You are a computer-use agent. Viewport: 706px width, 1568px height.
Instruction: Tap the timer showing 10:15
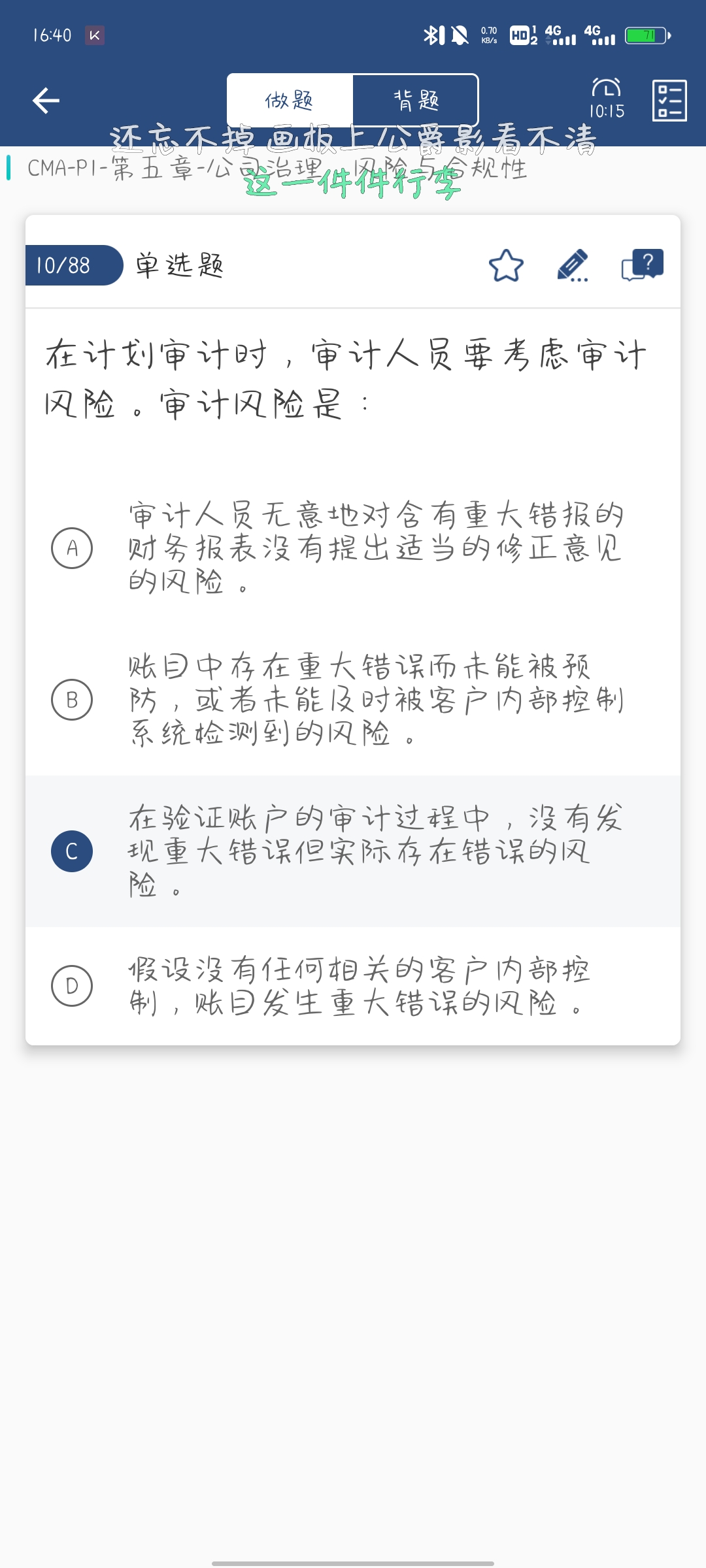[x=607, y=99]
